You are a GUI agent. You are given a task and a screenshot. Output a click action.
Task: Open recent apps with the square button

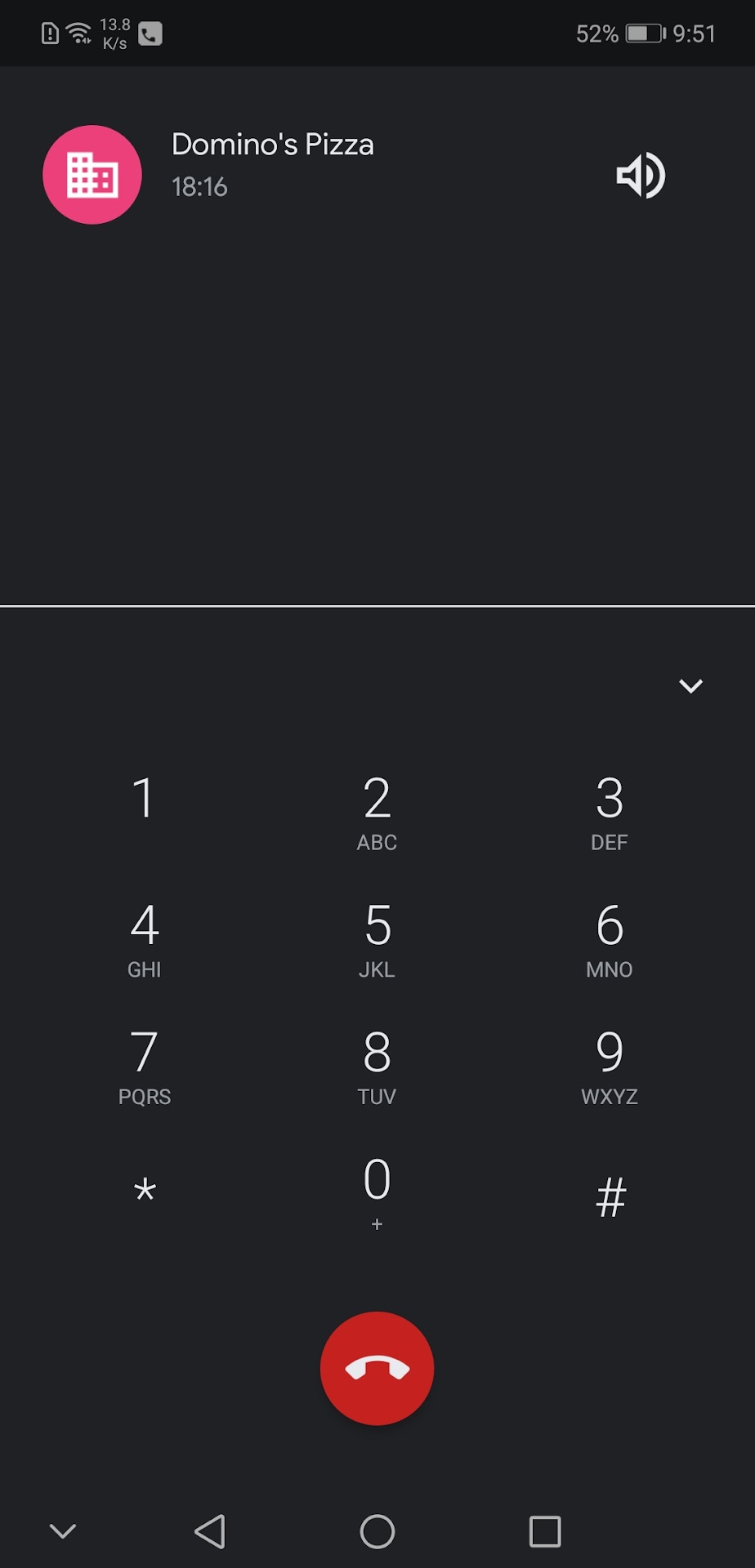click(545, 1531)
